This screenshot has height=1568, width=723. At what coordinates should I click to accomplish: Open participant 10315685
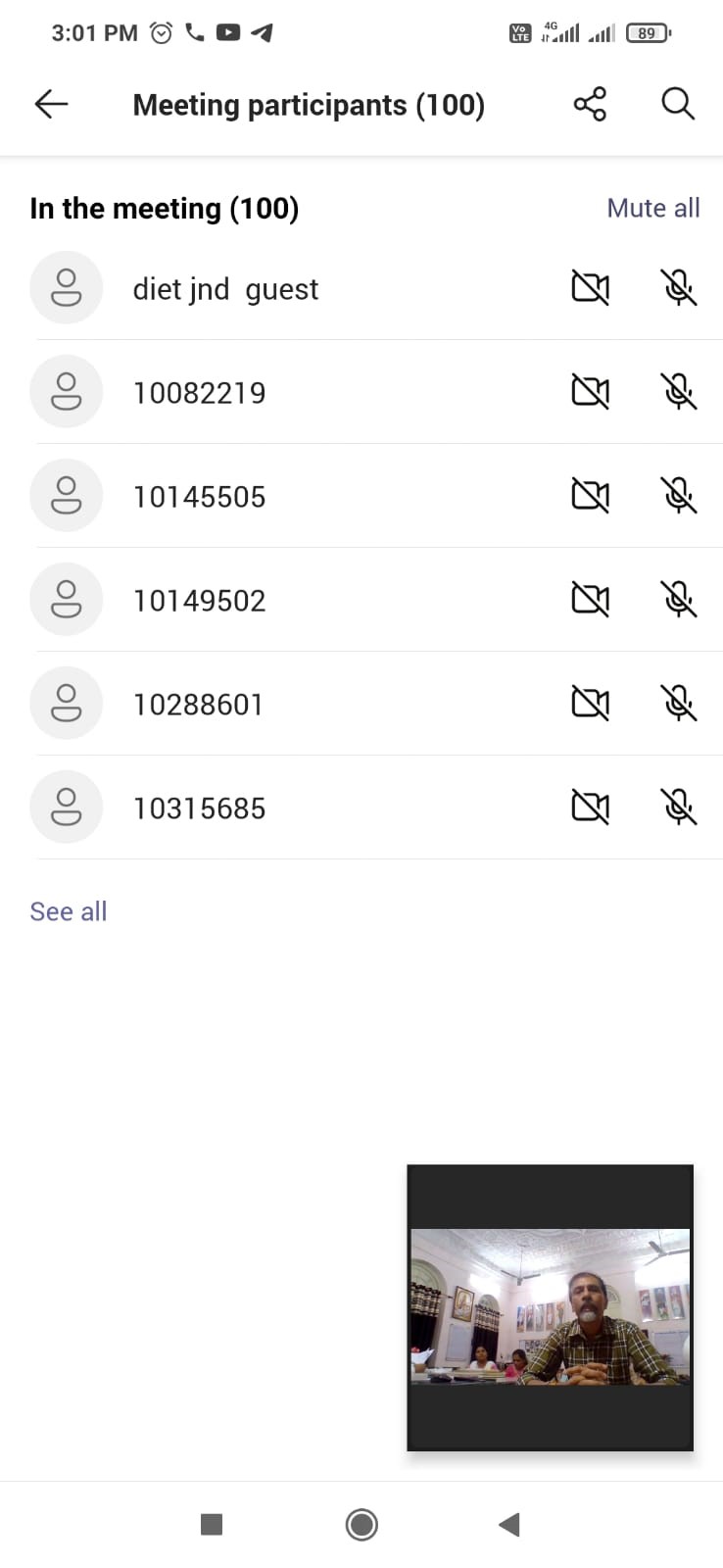tap(361, 808)
